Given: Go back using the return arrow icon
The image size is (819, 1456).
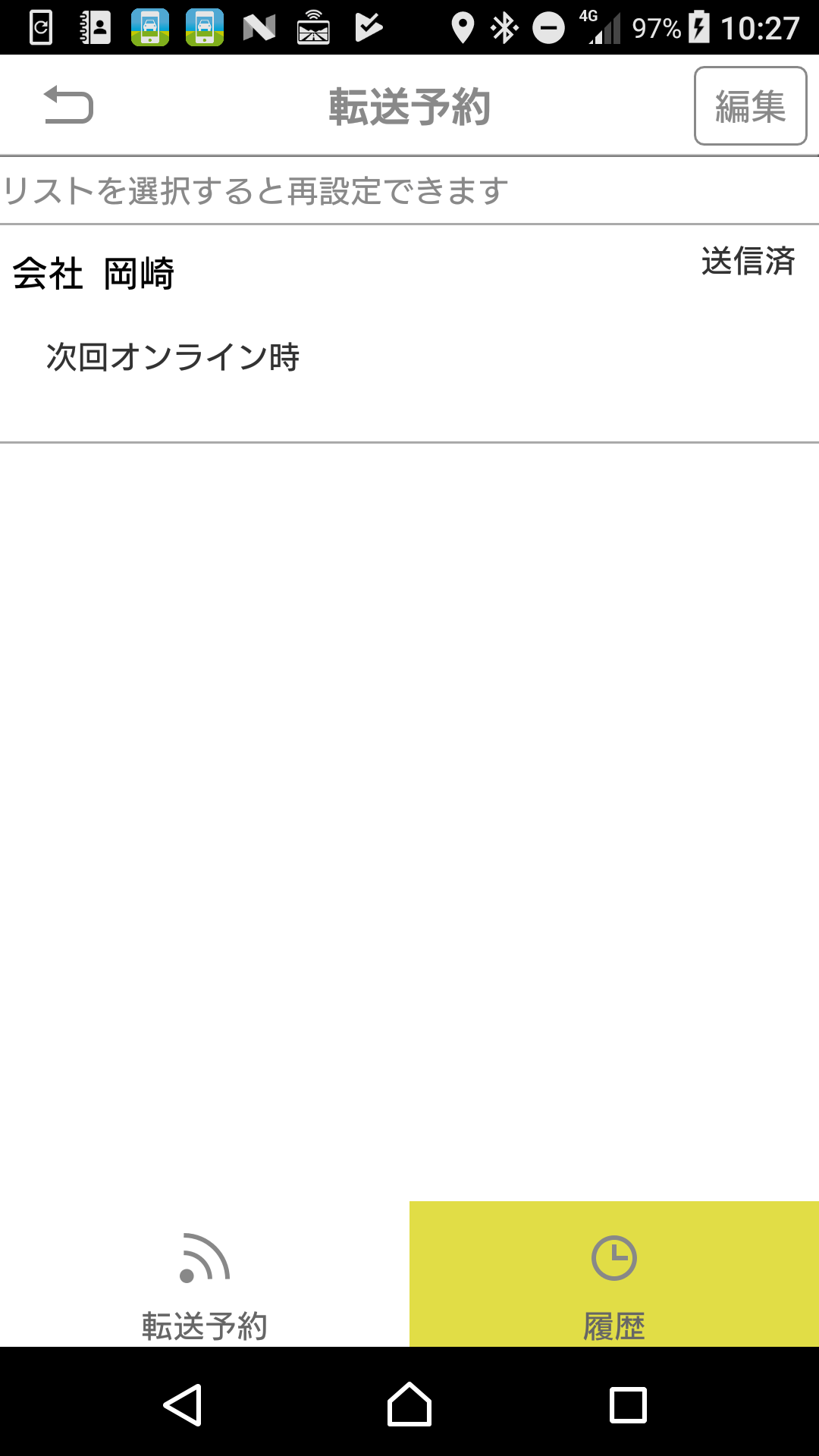Looking at the screenshot, I should (x=68, y=105).
